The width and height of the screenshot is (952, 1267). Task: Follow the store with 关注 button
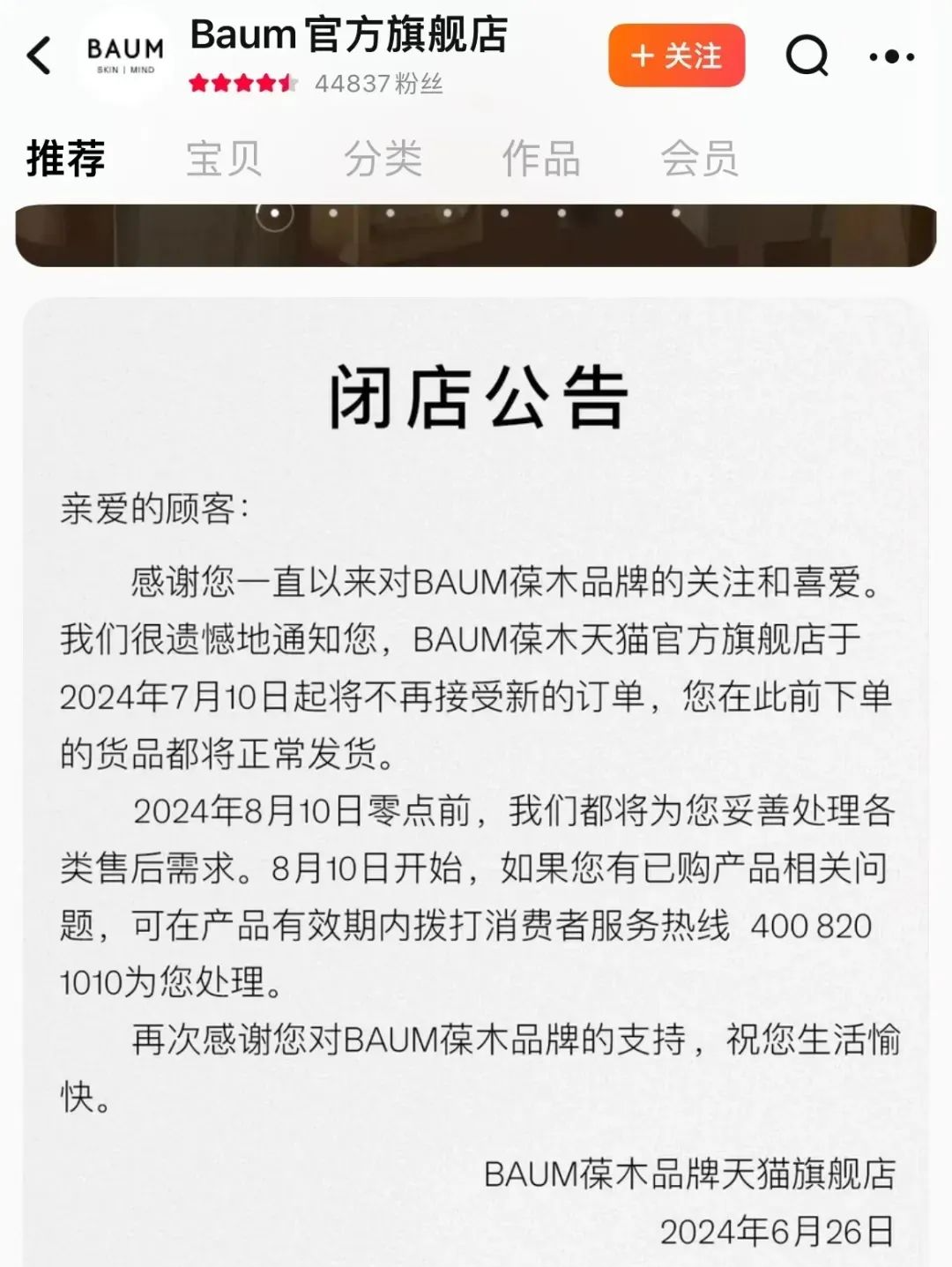(x=676, y=56)
